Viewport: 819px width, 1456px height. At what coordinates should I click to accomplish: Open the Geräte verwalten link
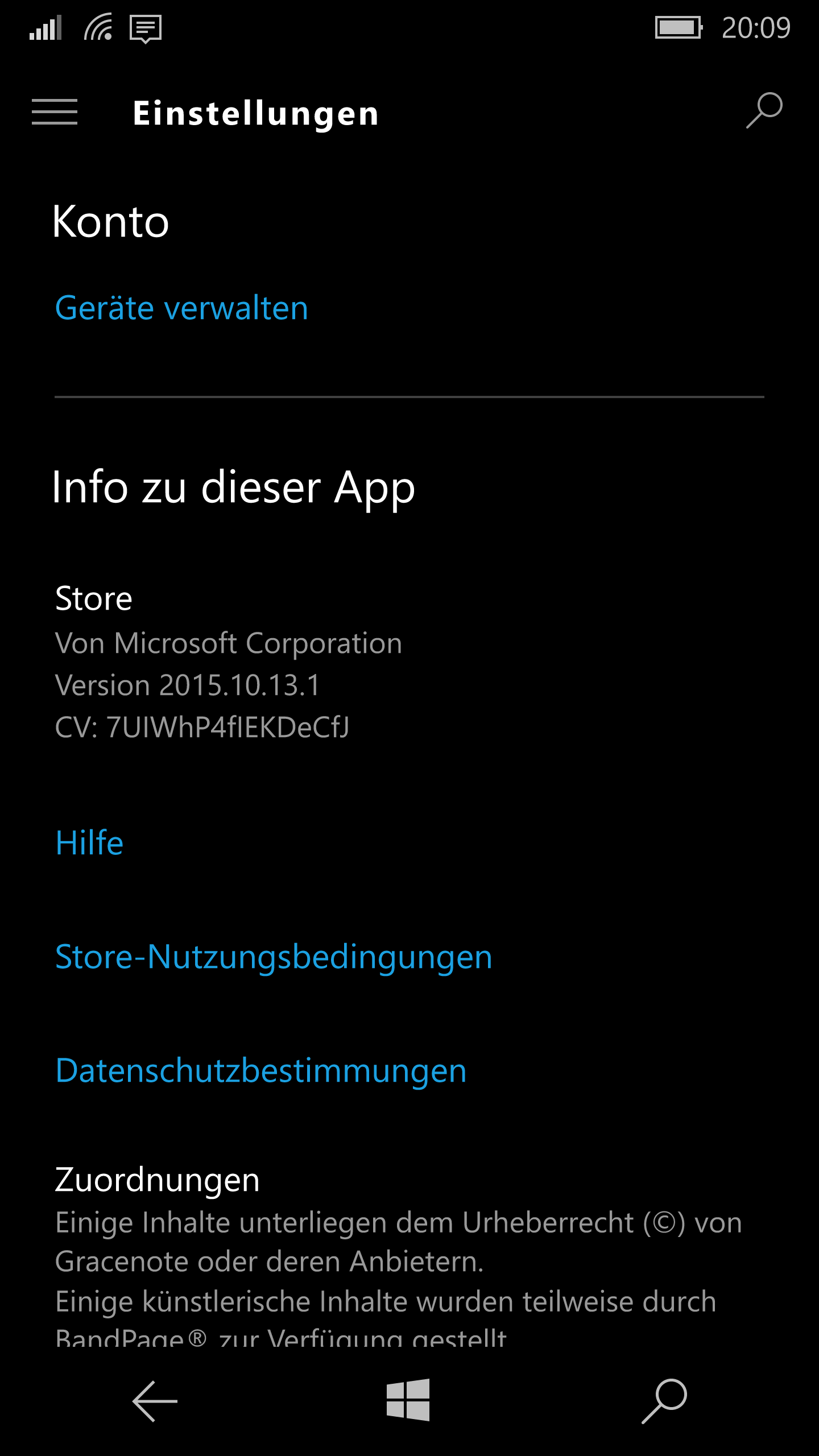[181, 308]
